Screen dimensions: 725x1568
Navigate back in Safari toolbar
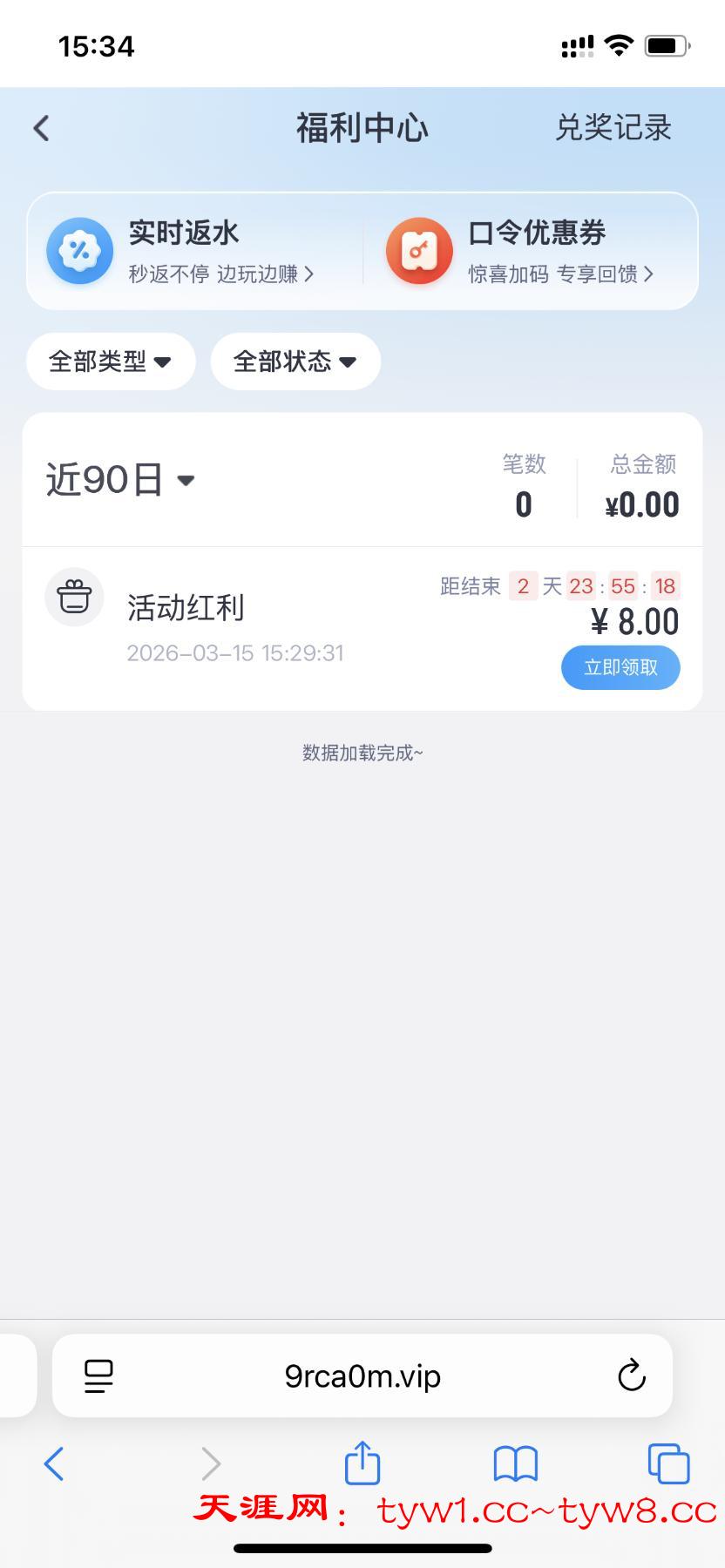click(x=54, y=1463)
